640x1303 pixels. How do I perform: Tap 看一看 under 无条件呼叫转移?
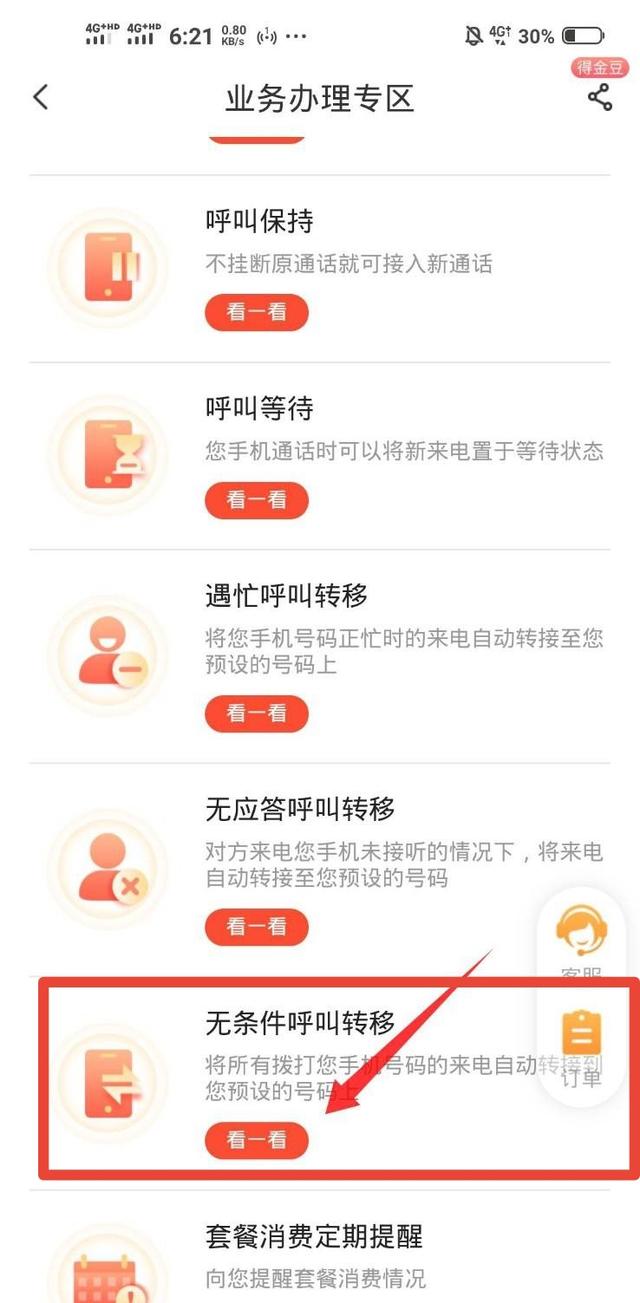(x=256, y=1140)
